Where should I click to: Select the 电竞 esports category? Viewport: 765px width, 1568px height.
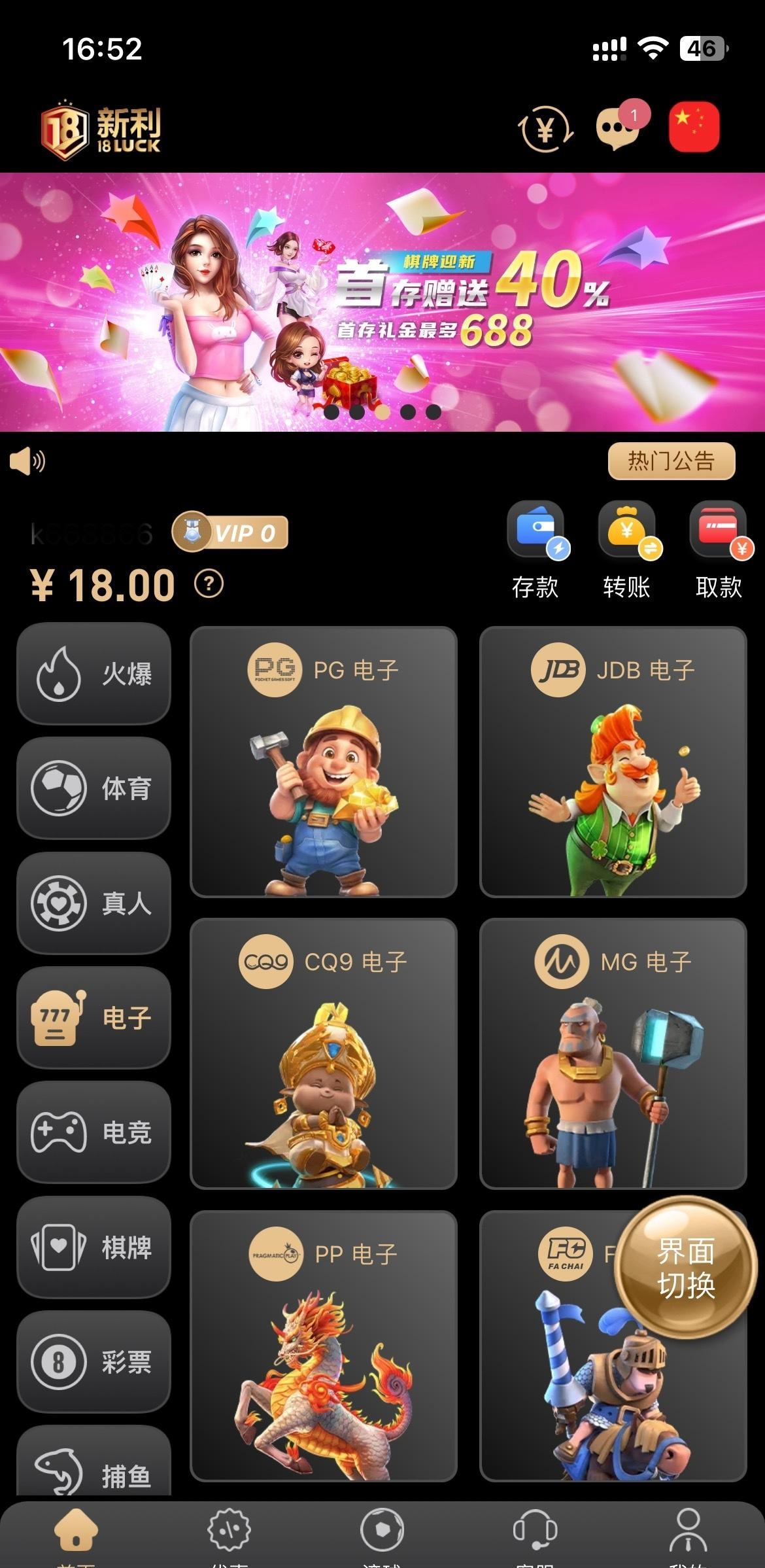[x=94, y=1132]
